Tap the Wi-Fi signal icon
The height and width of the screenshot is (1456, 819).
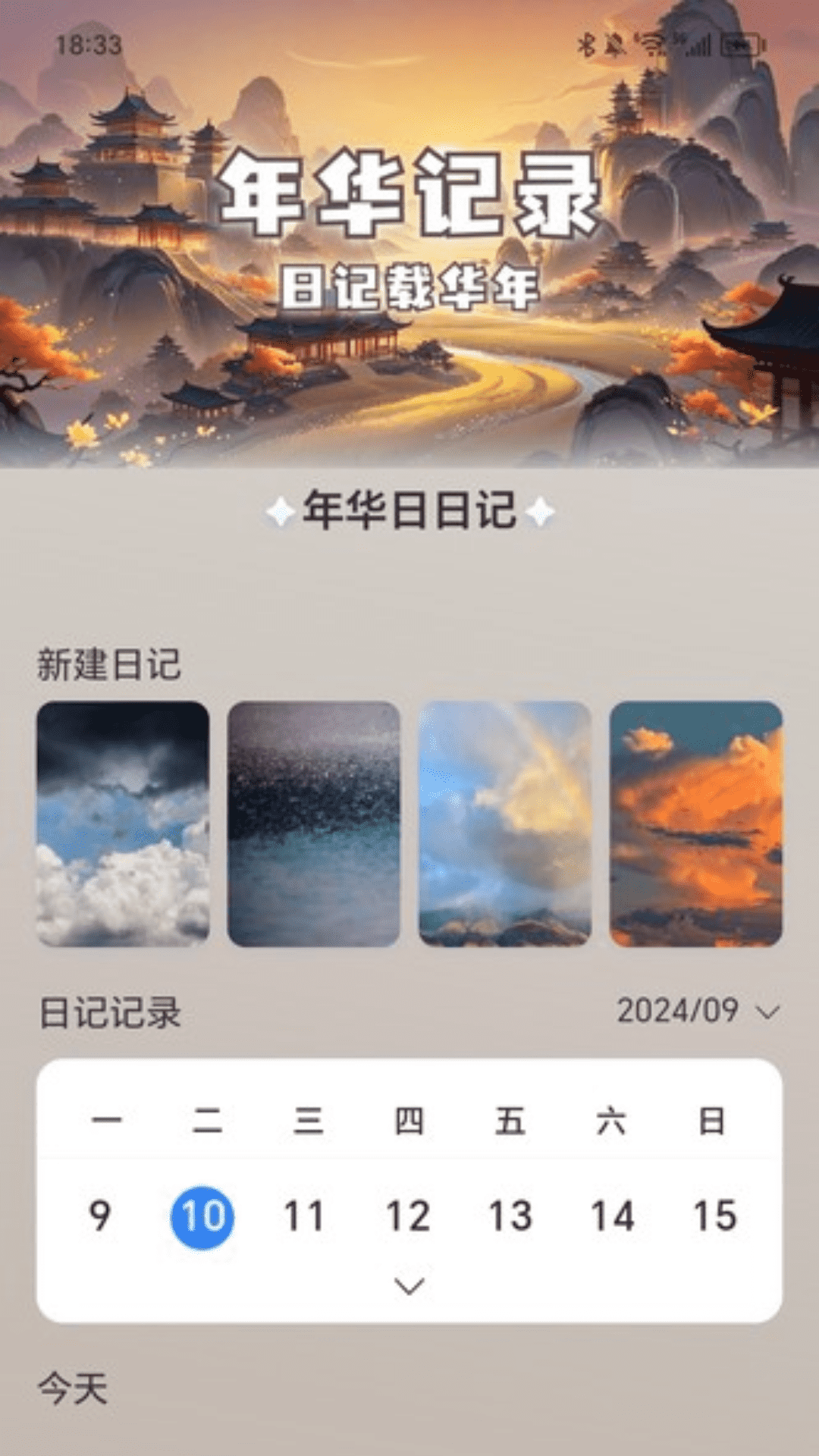click(x=652, y=44)
